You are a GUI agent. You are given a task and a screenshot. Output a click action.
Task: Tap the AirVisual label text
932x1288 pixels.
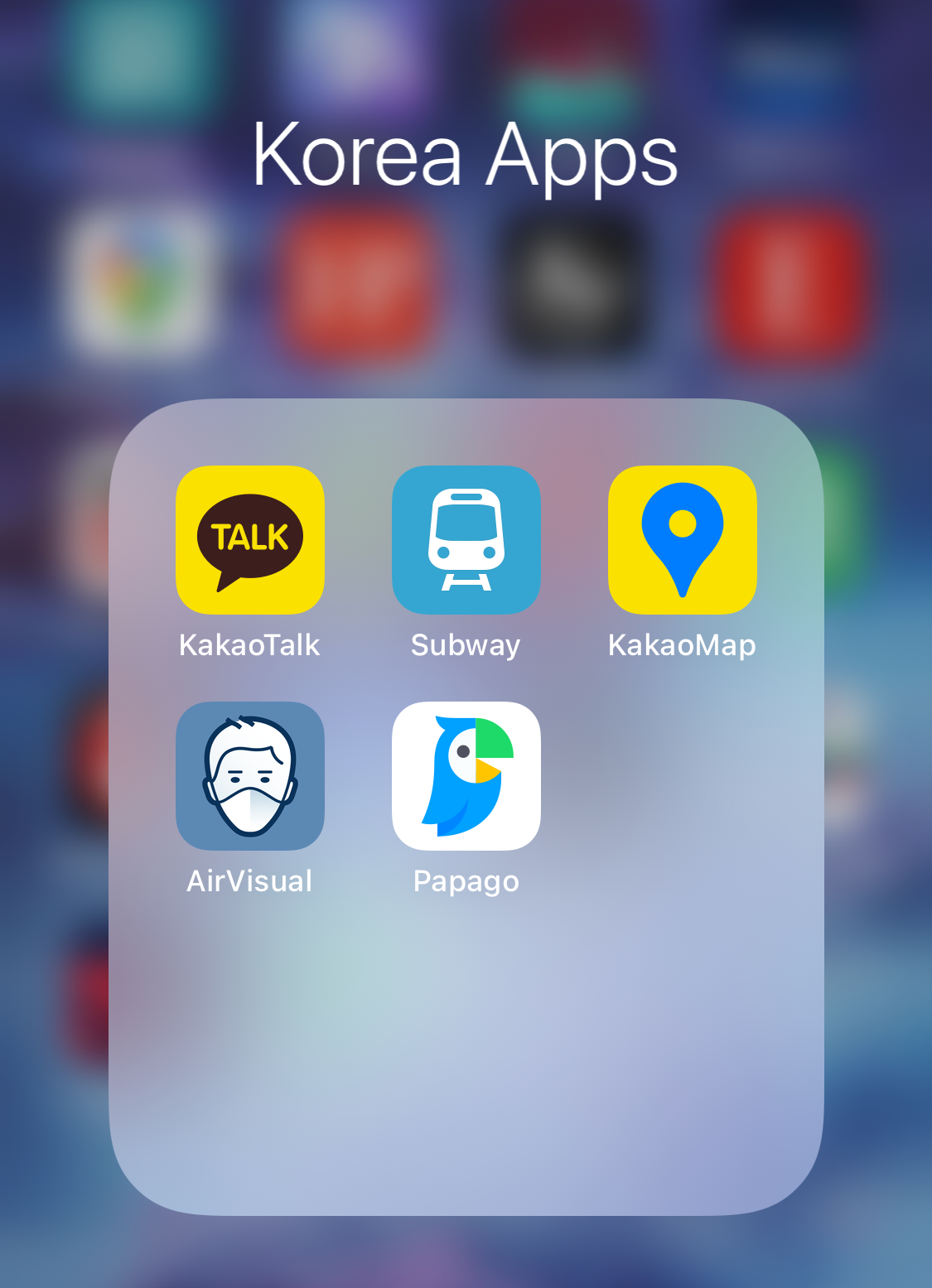248,880
